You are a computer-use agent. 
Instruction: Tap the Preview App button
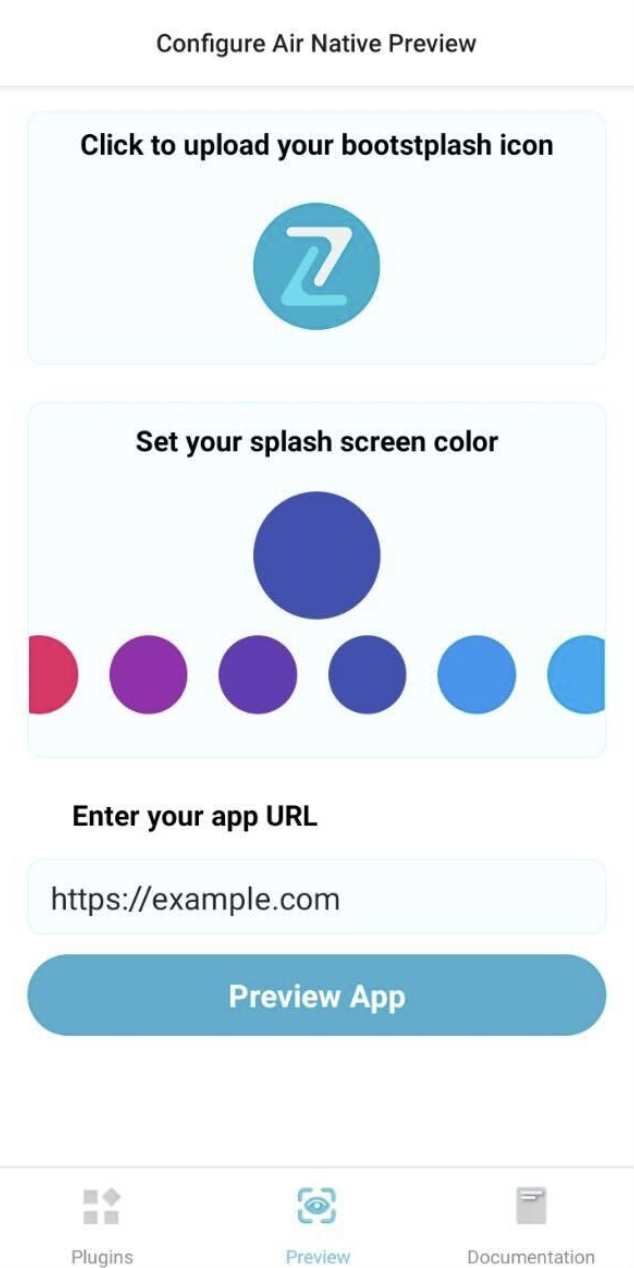[317, 995]
